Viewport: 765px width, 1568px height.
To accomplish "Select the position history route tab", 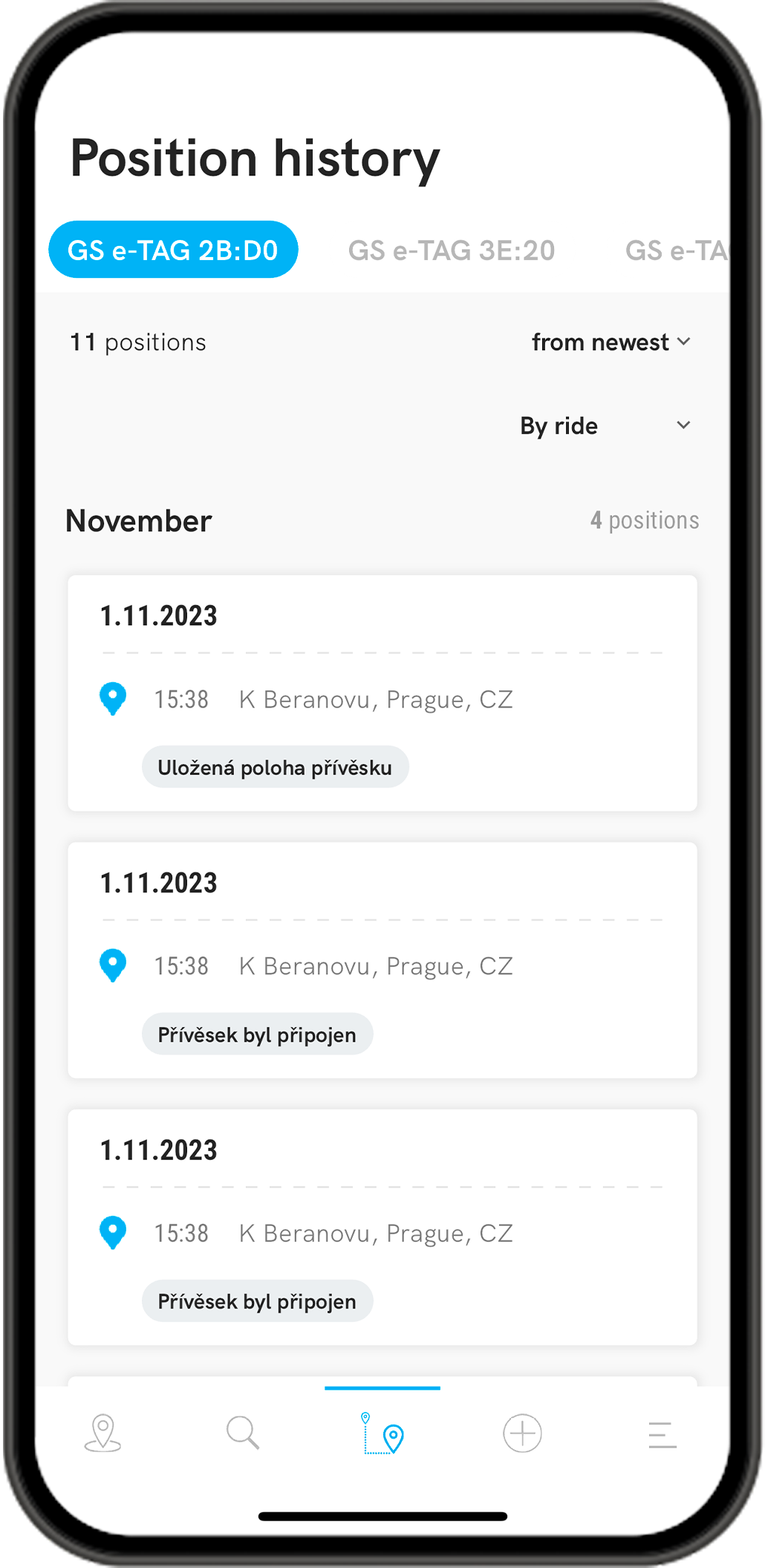I will point(382,1433).
